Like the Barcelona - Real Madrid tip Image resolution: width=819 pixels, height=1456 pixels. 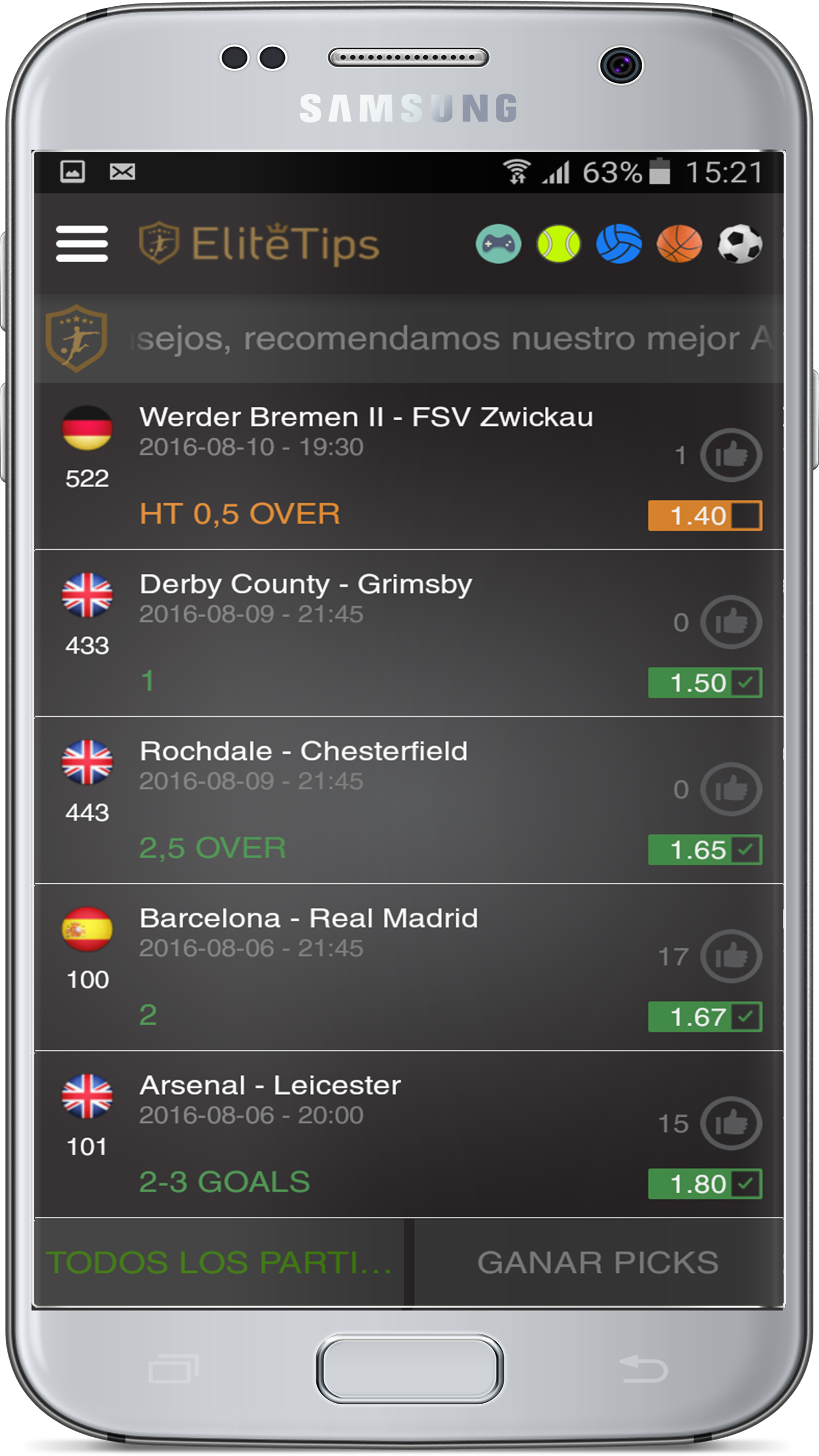coord(730,956)
